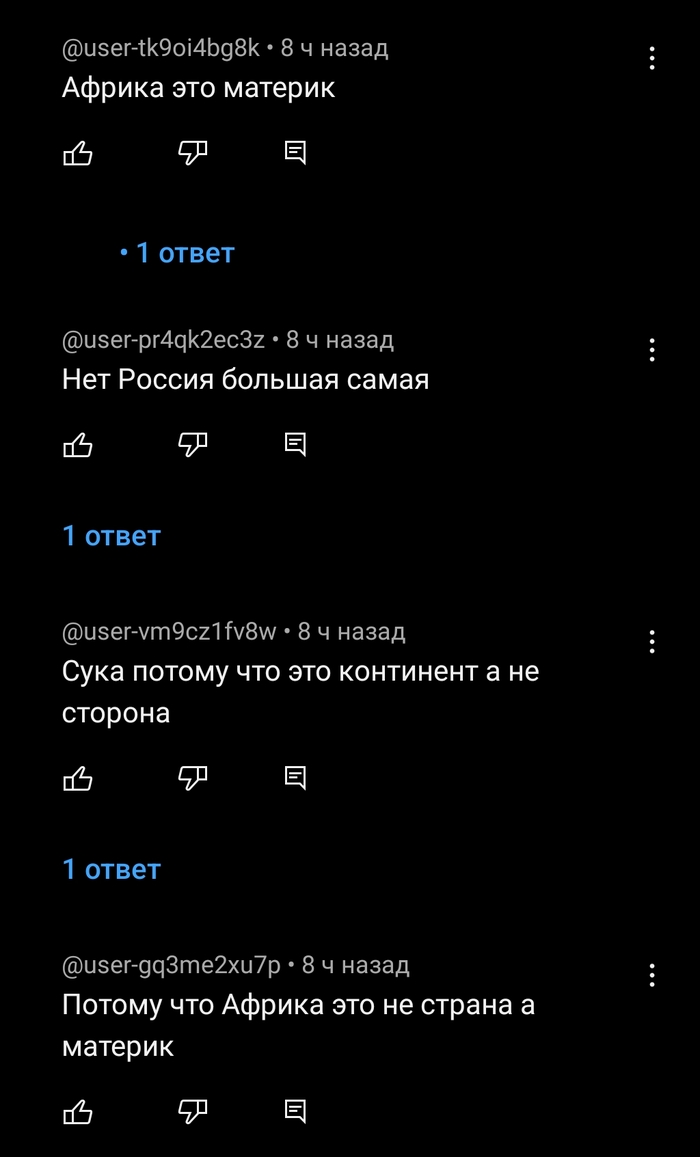Image resolution: width=700 pixels, height=1157 pixels.
Task: Dislike user-vm9cz1fv8w's comment about континент
Action: tap(192, 777)
